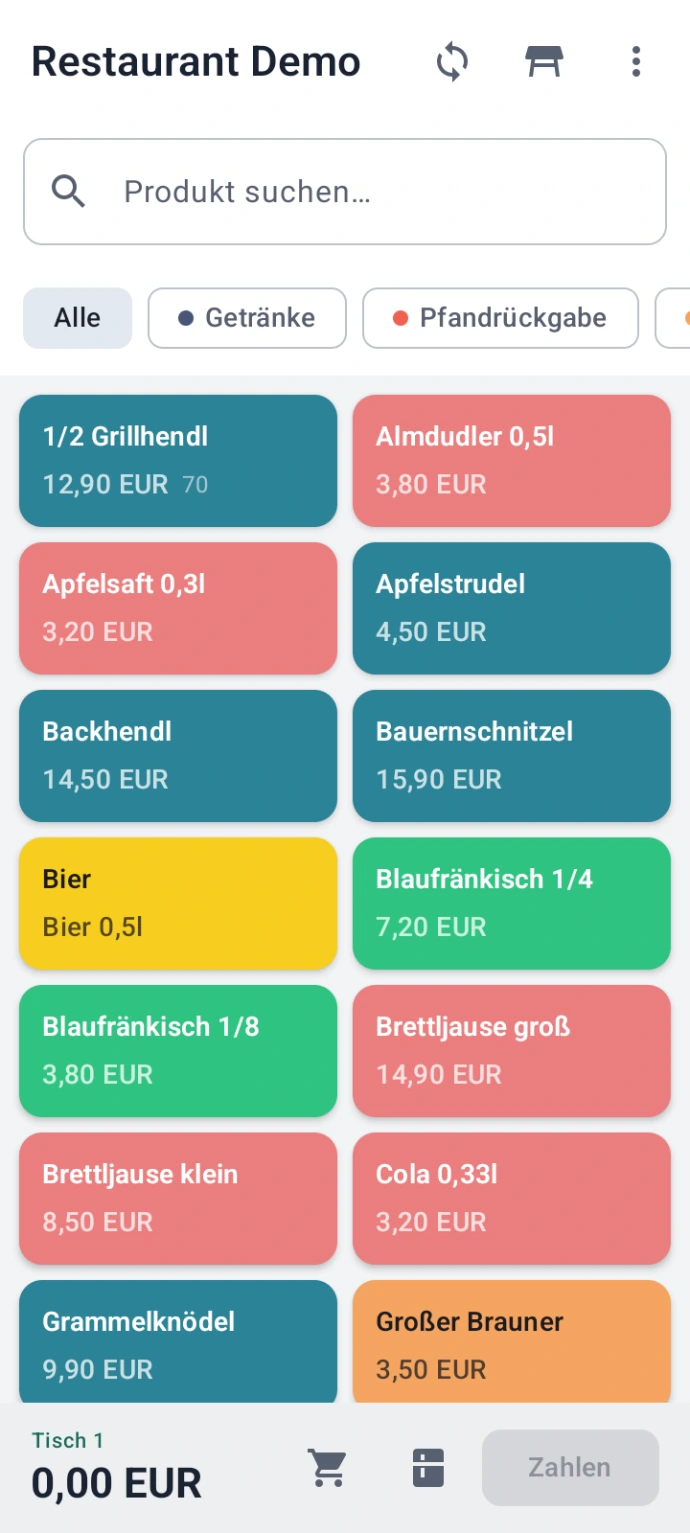The width and height of the screenshot is (690, 1533).
Task: Add 1/2 Grillhendl to the order
Action: click(178, 460)
